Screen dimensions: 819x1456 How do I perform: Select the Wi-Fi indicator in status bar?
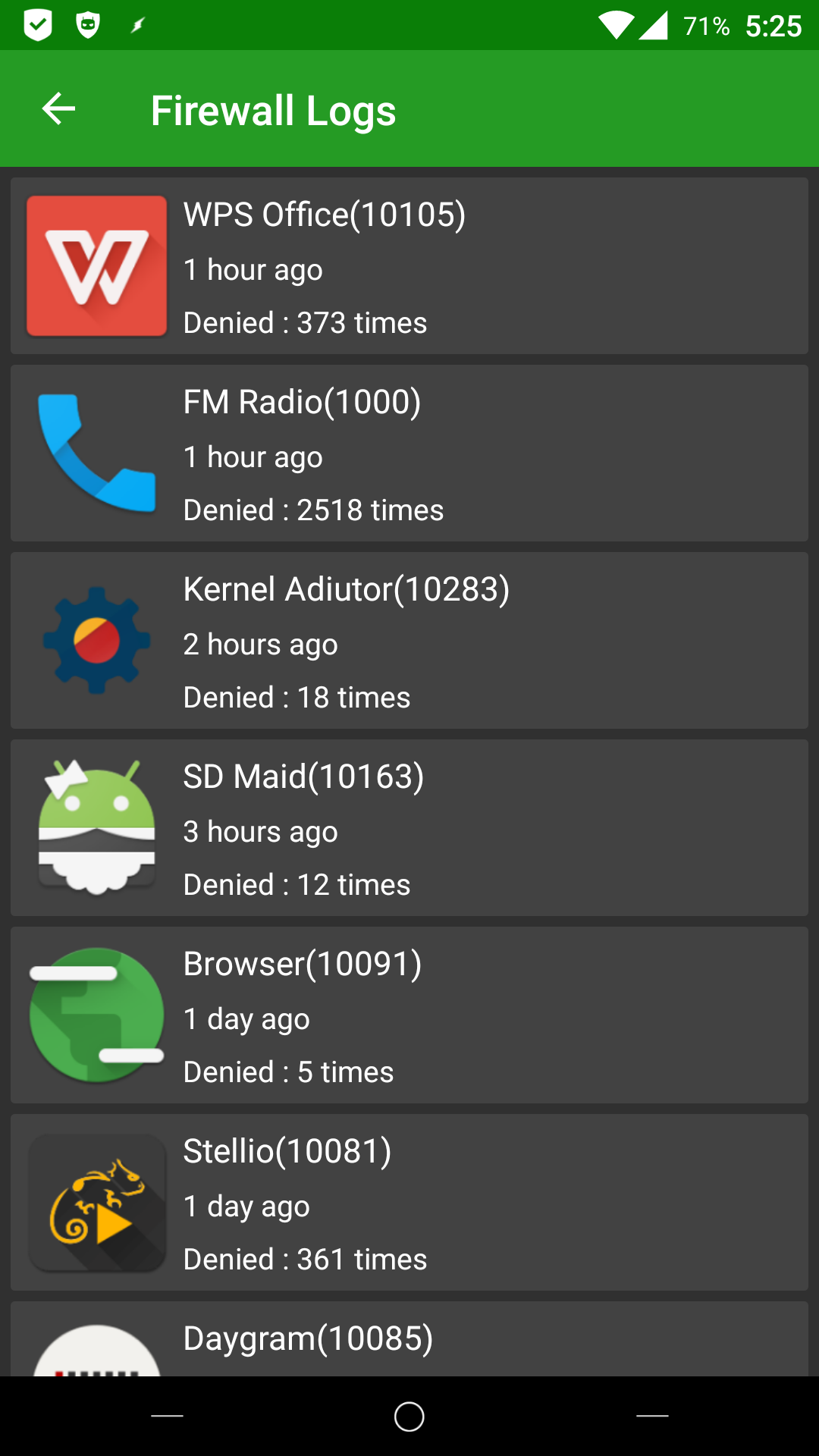(x=616, y=24)
